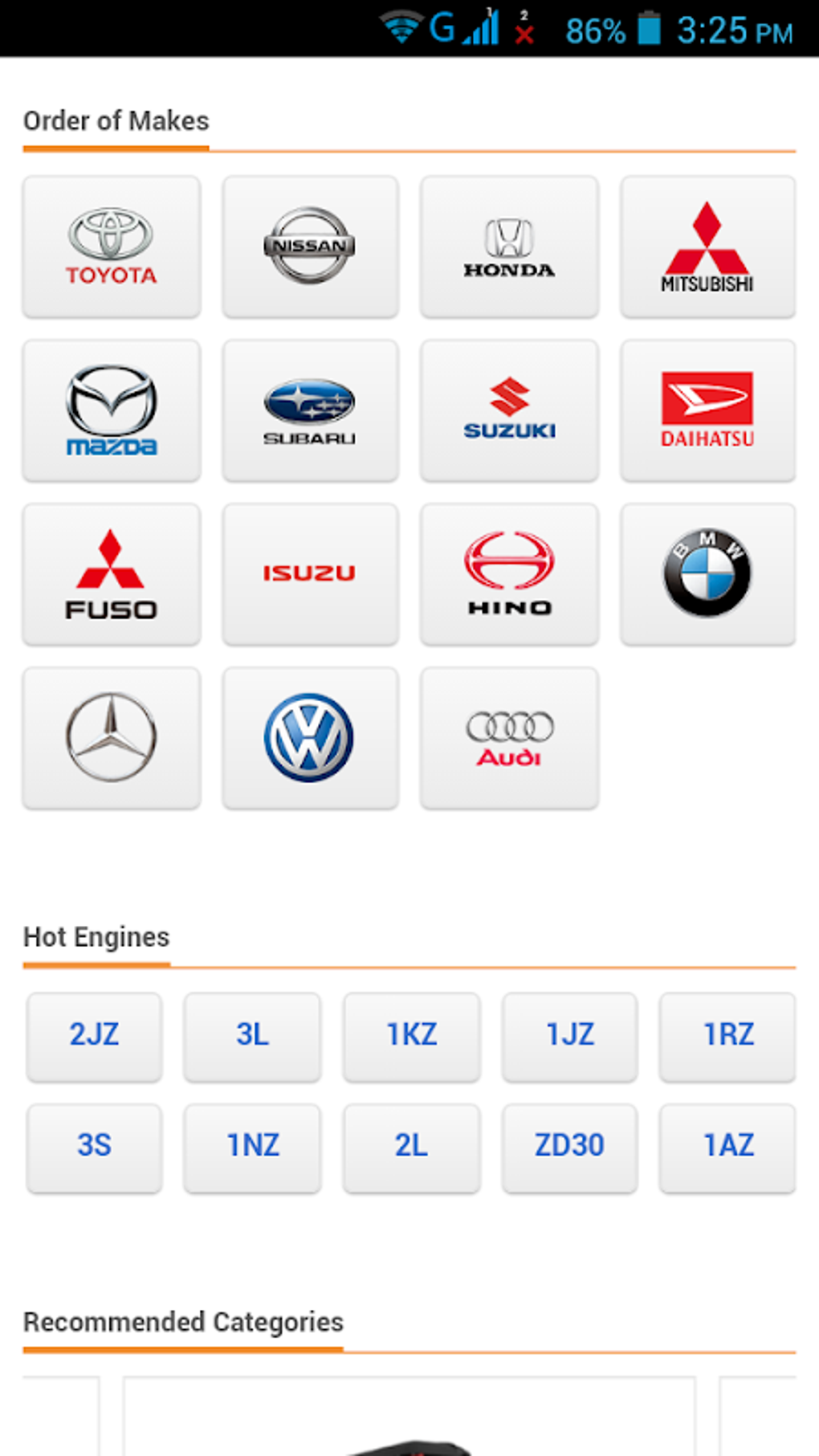
Task: Select the Mercedes-Benz tile
Action: pyautogui.click(x=112, y=739)
